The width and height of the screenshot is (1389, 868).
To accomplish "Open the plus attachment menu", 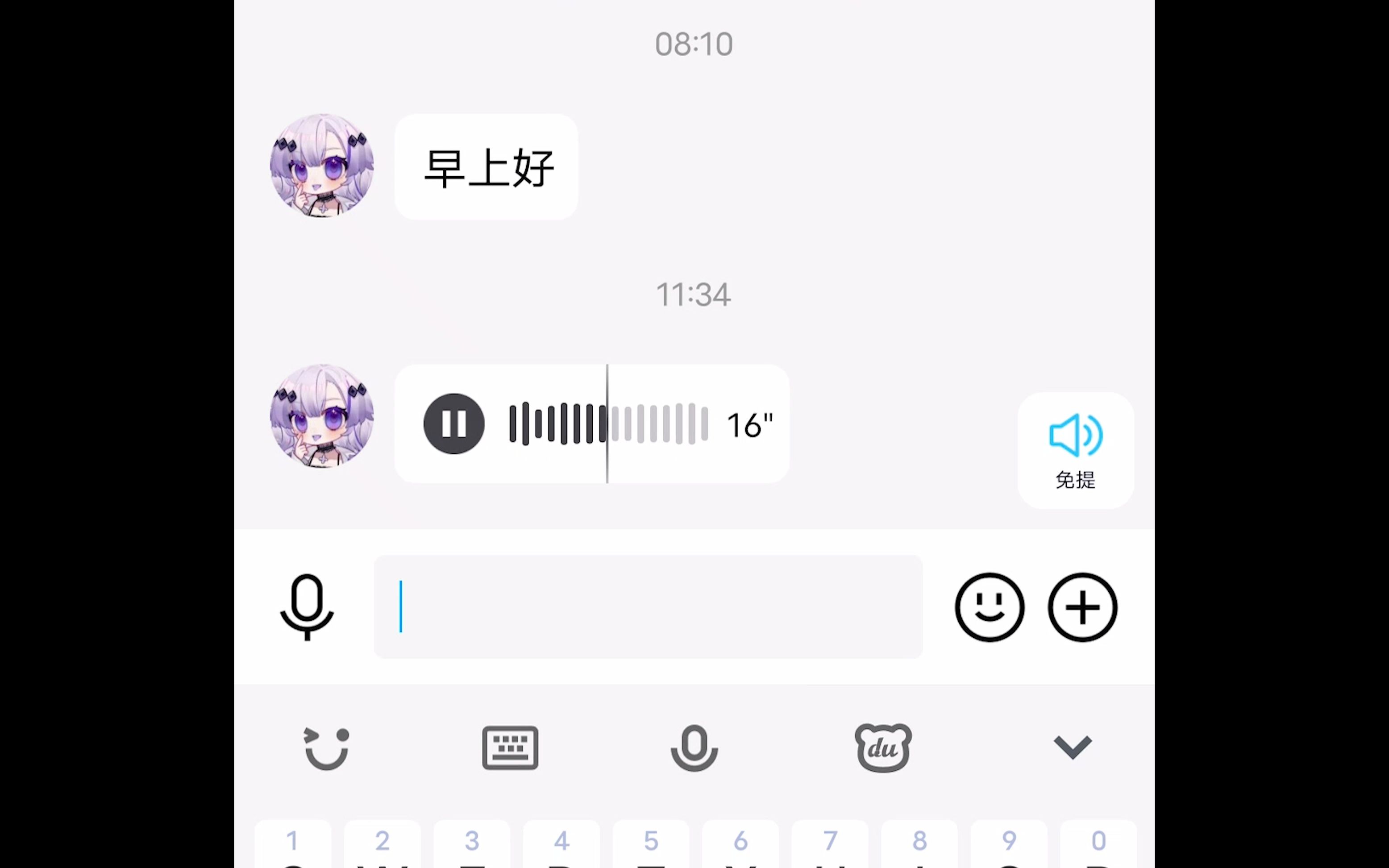I will (x=1082, y=607).
